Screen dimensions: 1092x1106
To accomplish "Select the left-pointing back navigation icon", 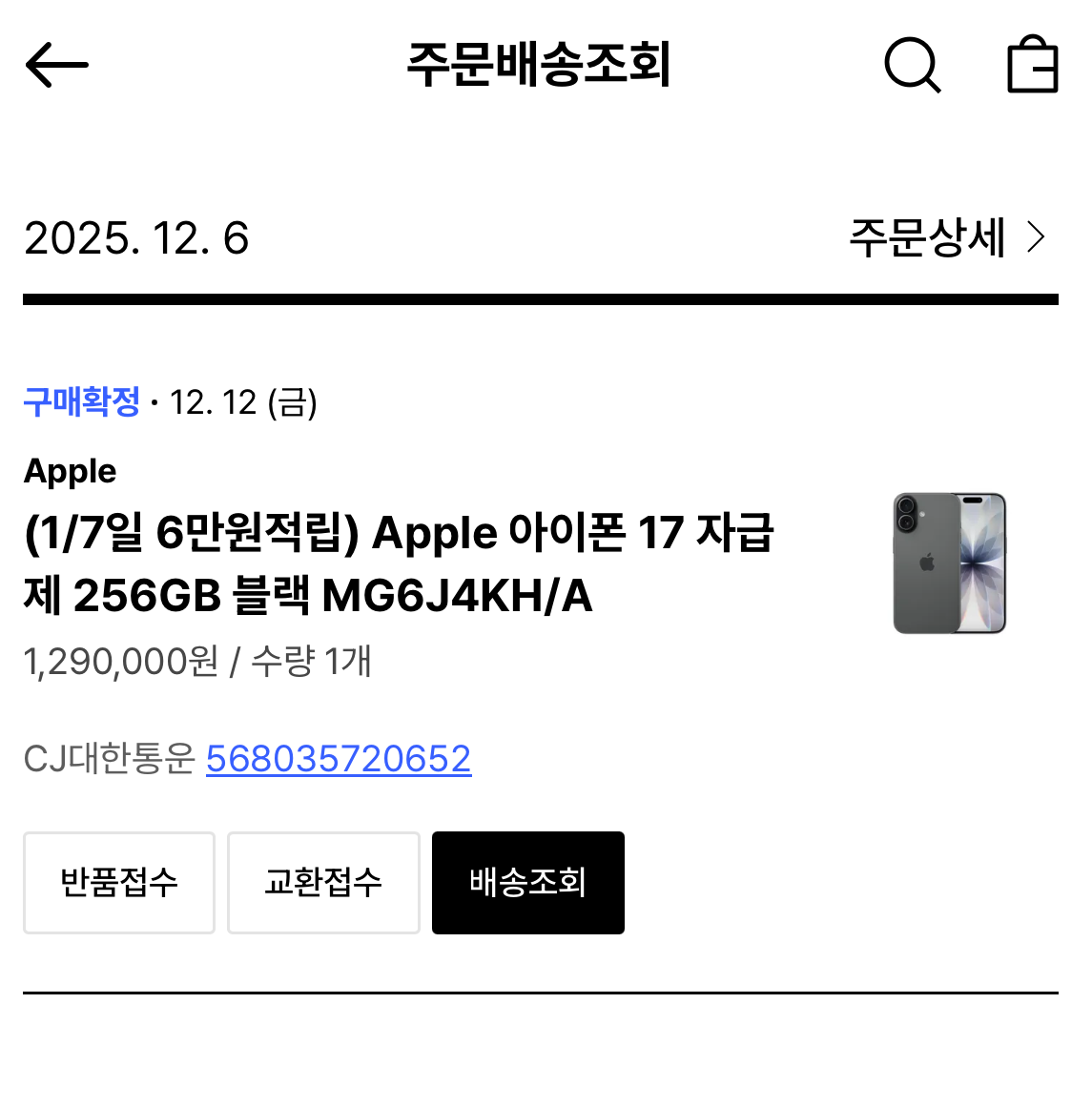I will point(56,65).
